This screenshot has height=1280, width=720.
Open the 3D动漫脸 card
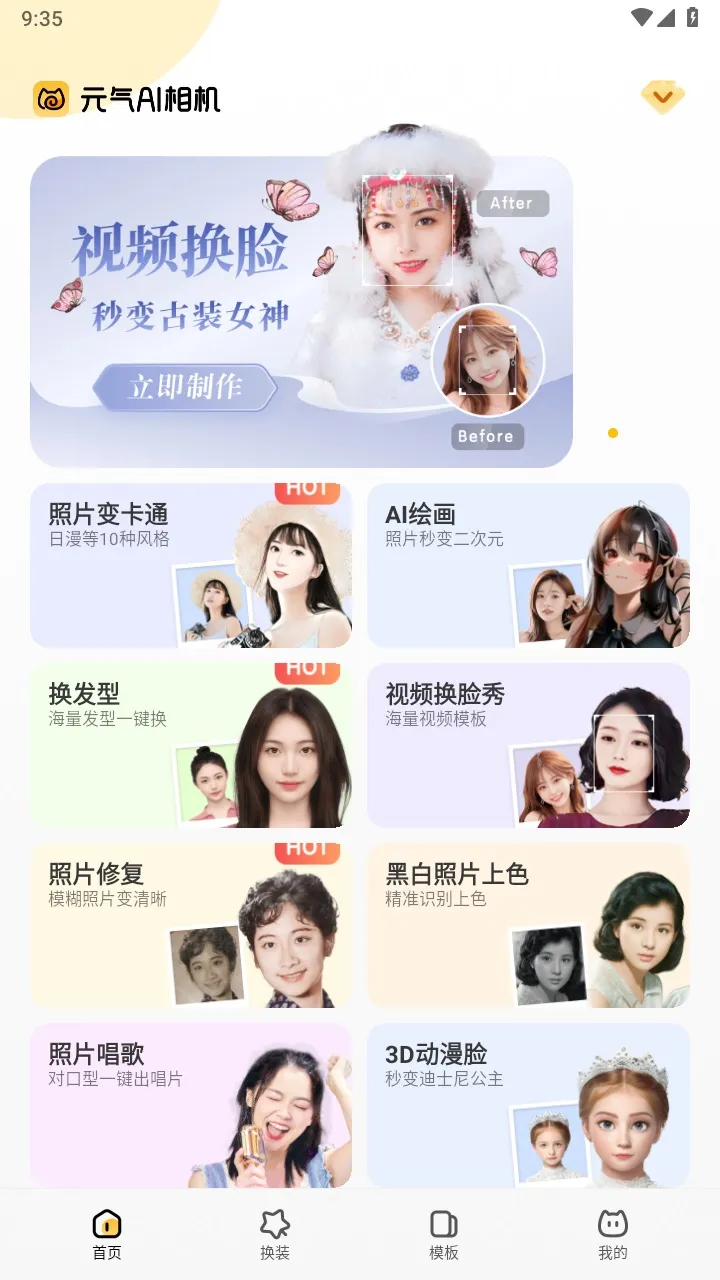coord(528,1105)
